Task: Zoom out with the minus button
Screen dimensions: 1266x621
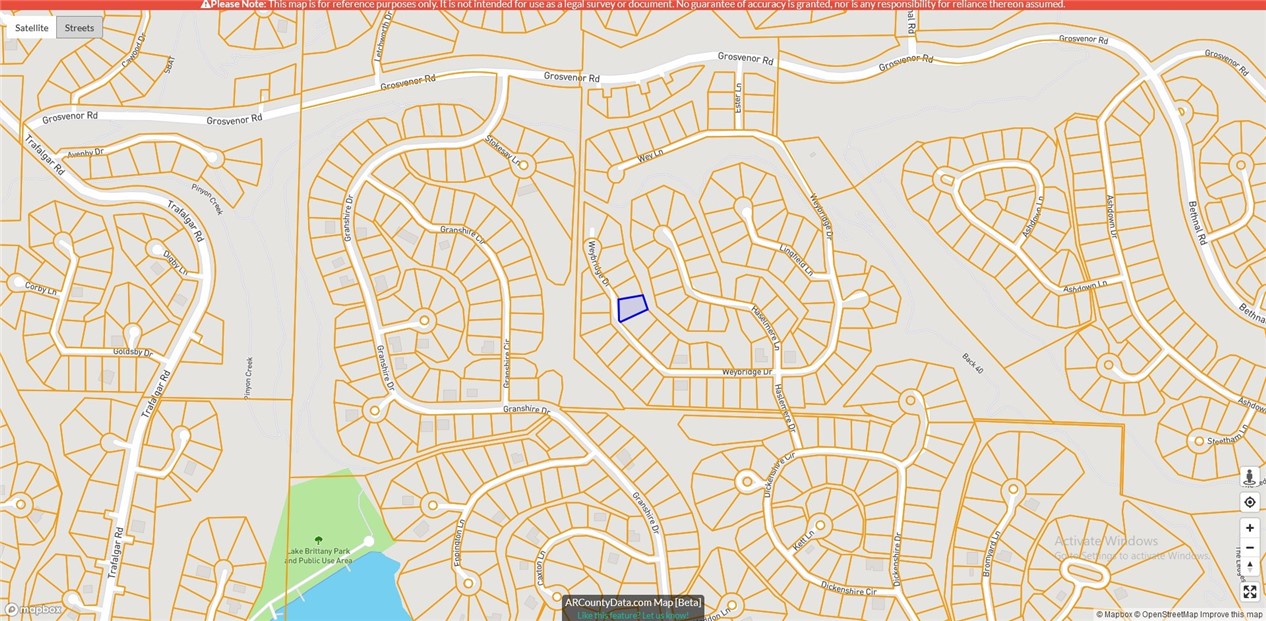Action: (1249, 547)
